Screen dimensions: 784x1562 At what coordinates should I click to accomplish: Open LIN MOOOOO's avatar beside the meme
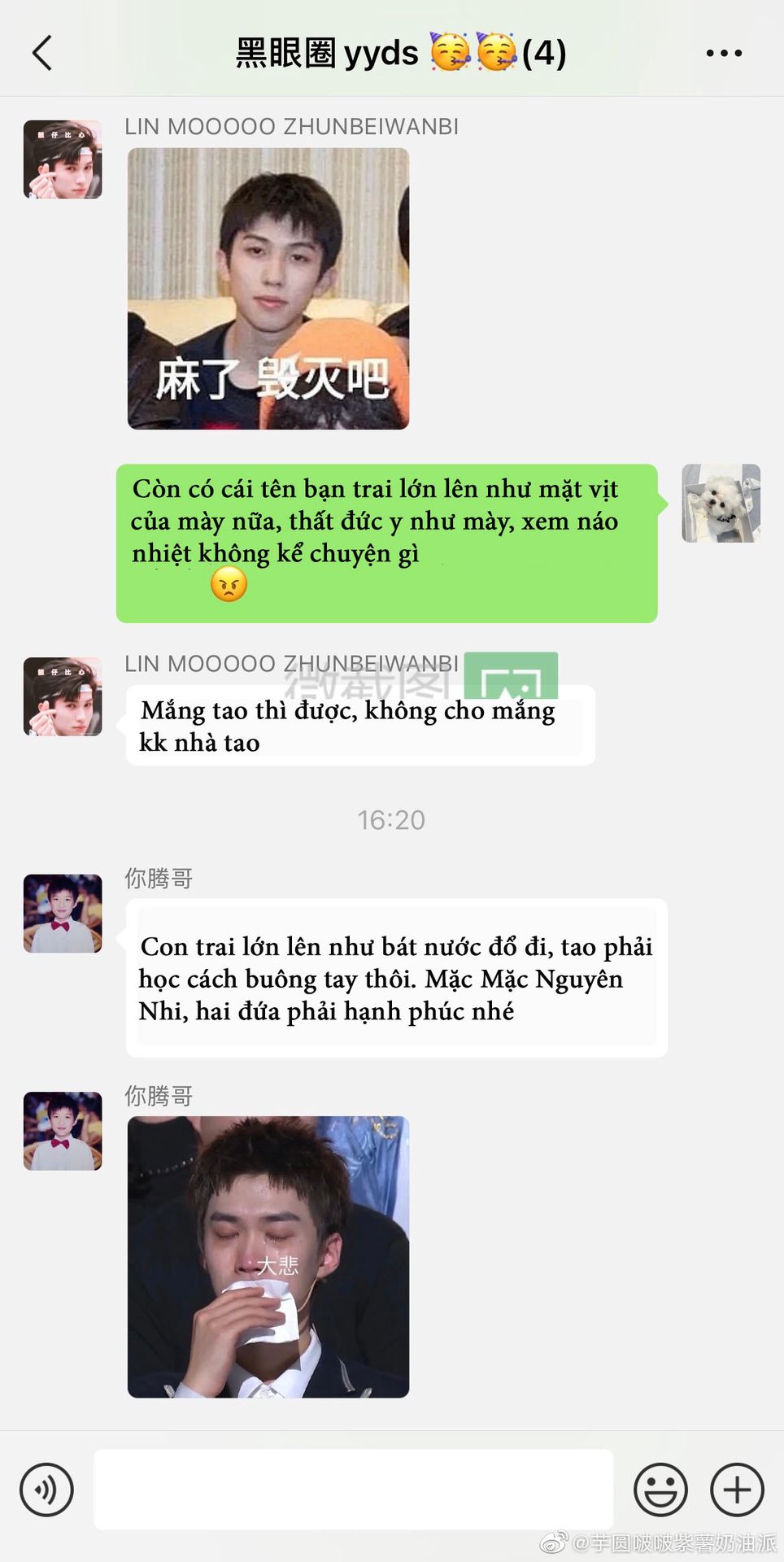(63, 159)
